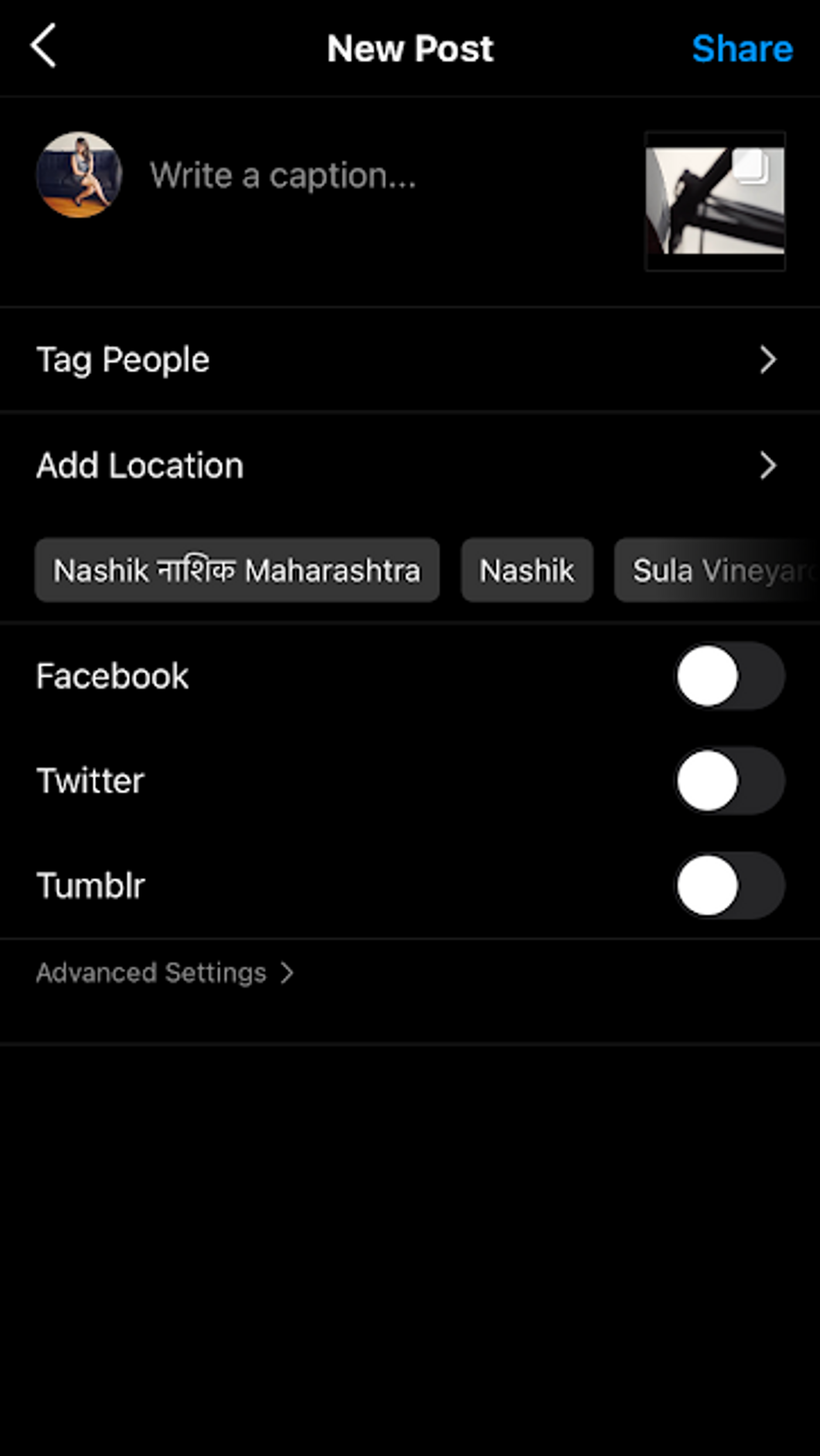This screenshot has width=820, height=1456.
Task: Choose Nashik as the post location
Action: 526,570
